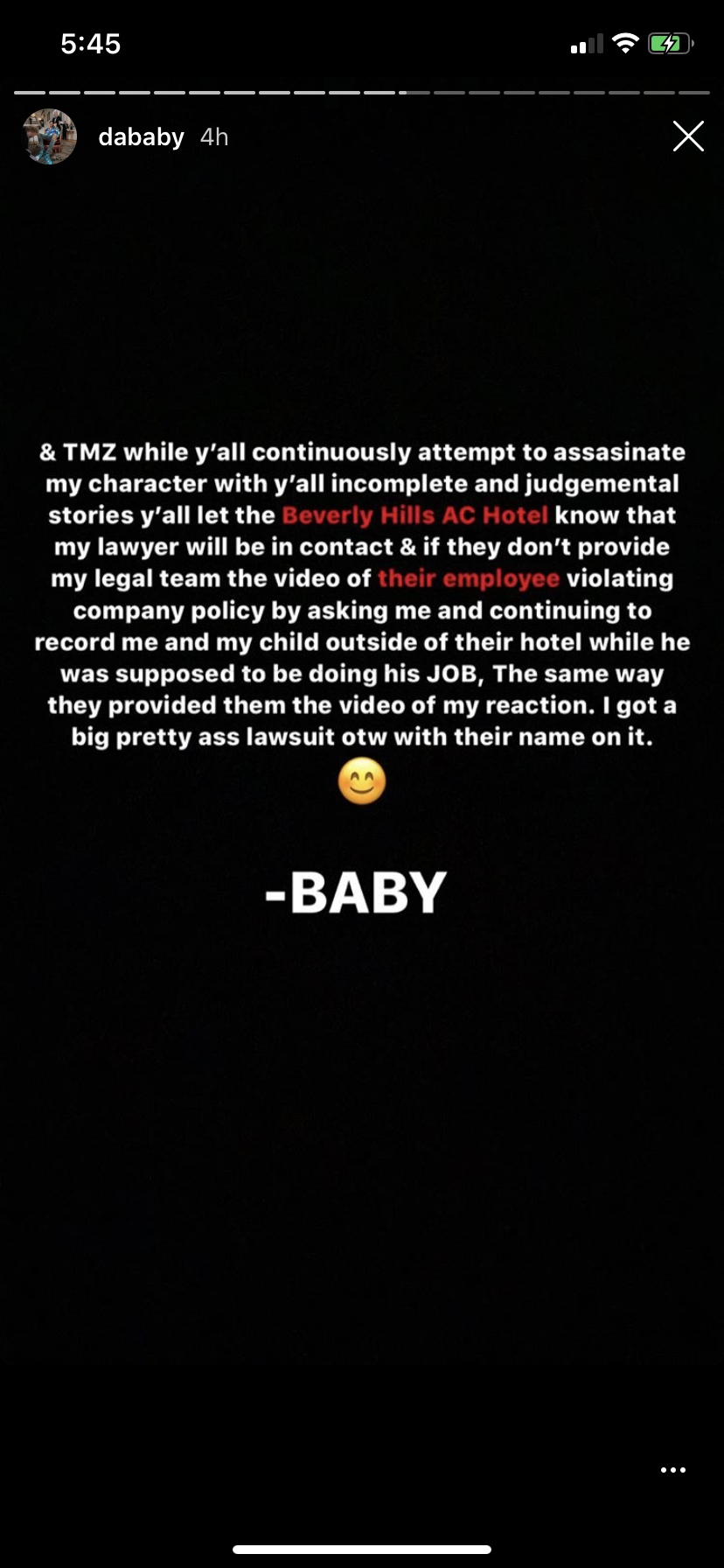Open the dababy username link

click(141, 137)
